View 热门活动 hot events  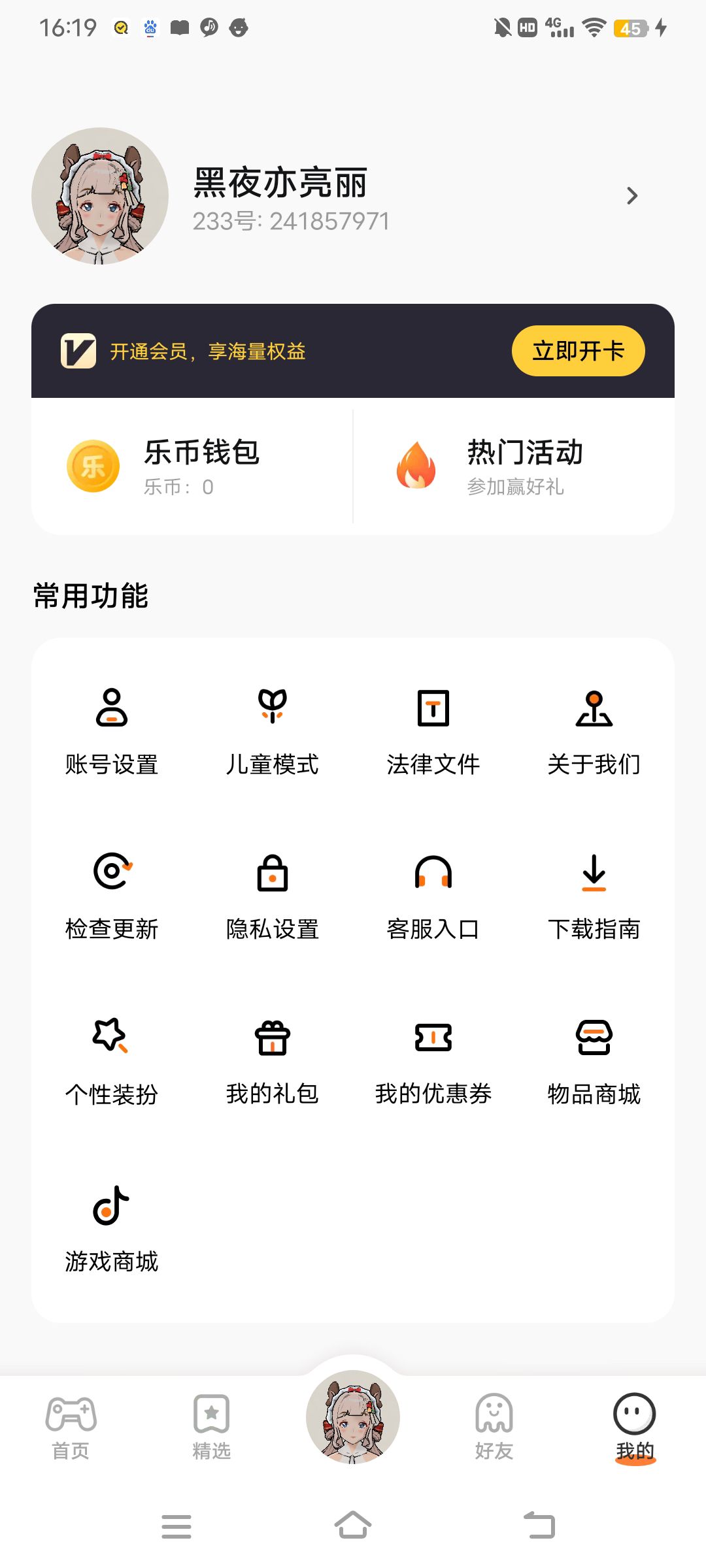pos(514,466)
